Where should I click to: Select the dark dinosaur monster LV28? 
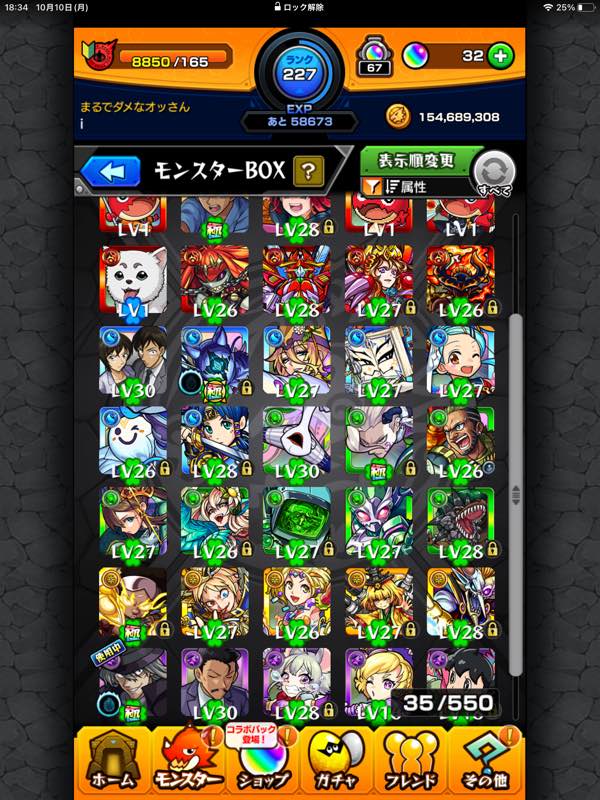tap(460, 520)
